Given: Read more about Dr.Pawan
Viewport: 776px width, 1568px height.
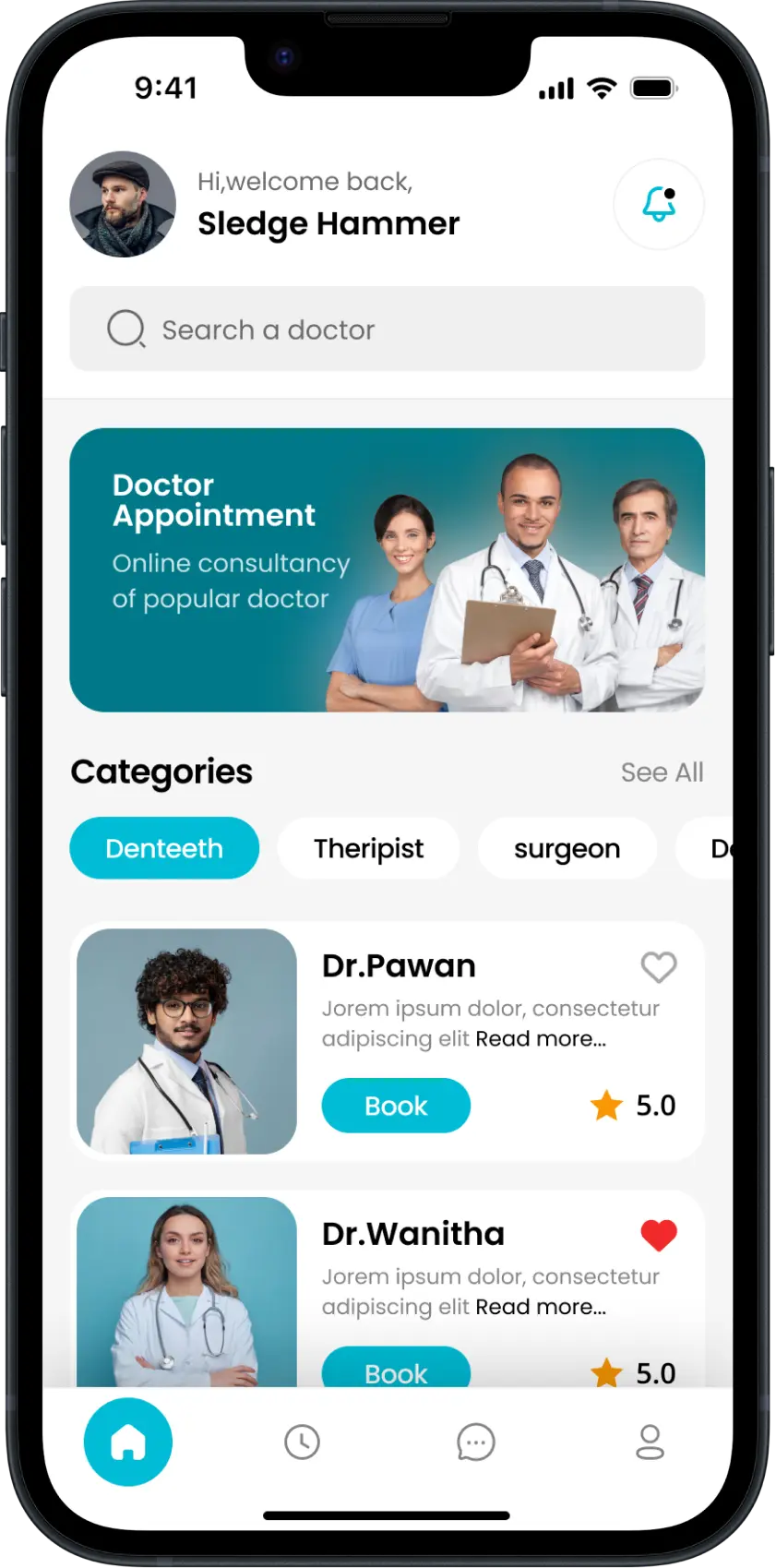Looking at the screenshot, I should (x=541, y=1039).
